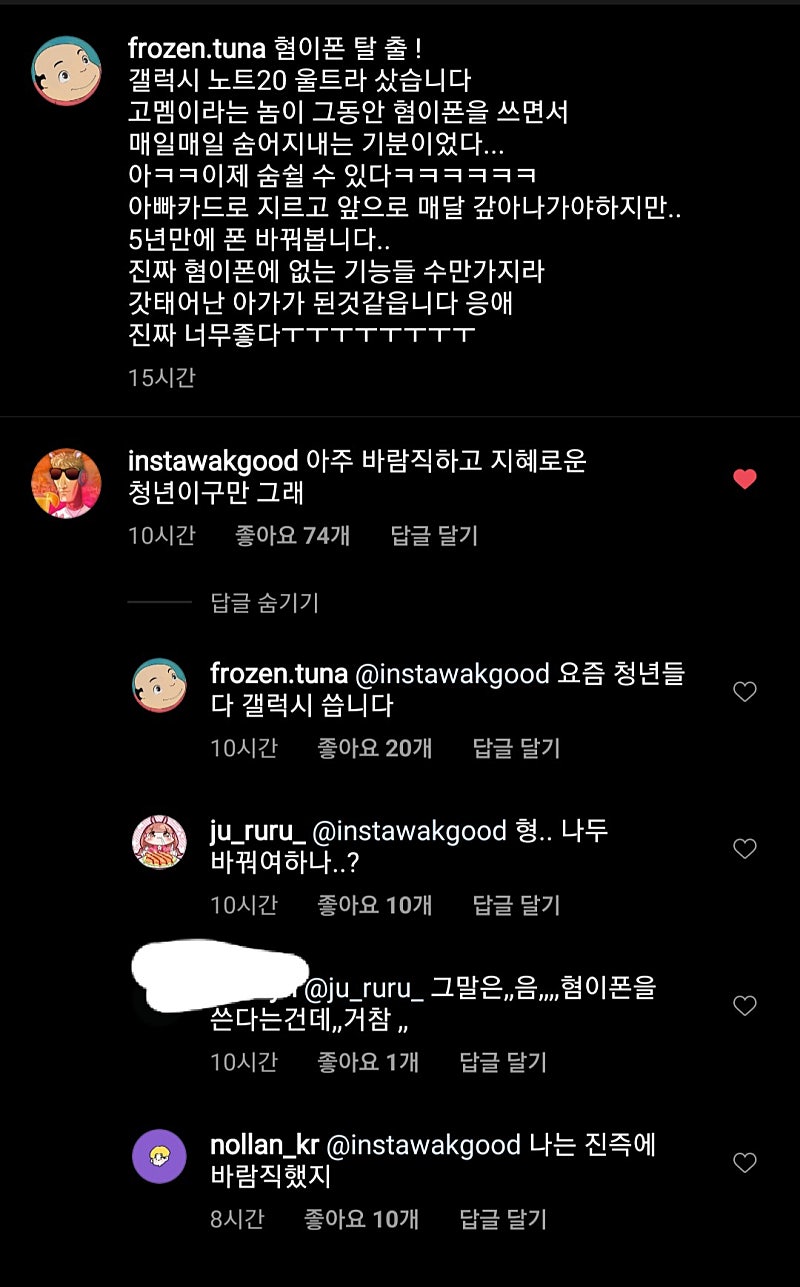
Task: Open the ju_ruru_ profile username
Action: pyautogui.click(x=258, y=832)
